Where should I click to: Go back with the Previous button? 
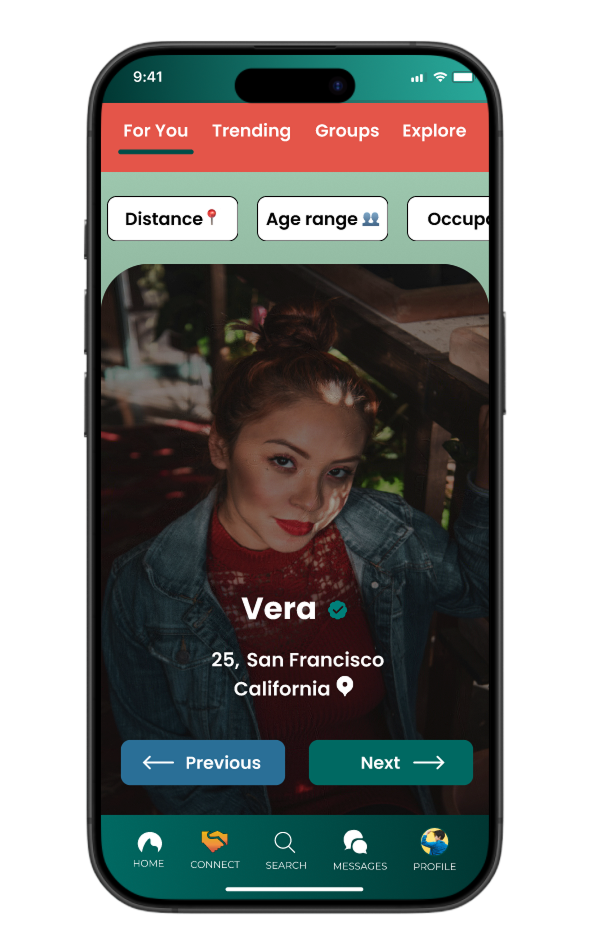pos(203,763)
